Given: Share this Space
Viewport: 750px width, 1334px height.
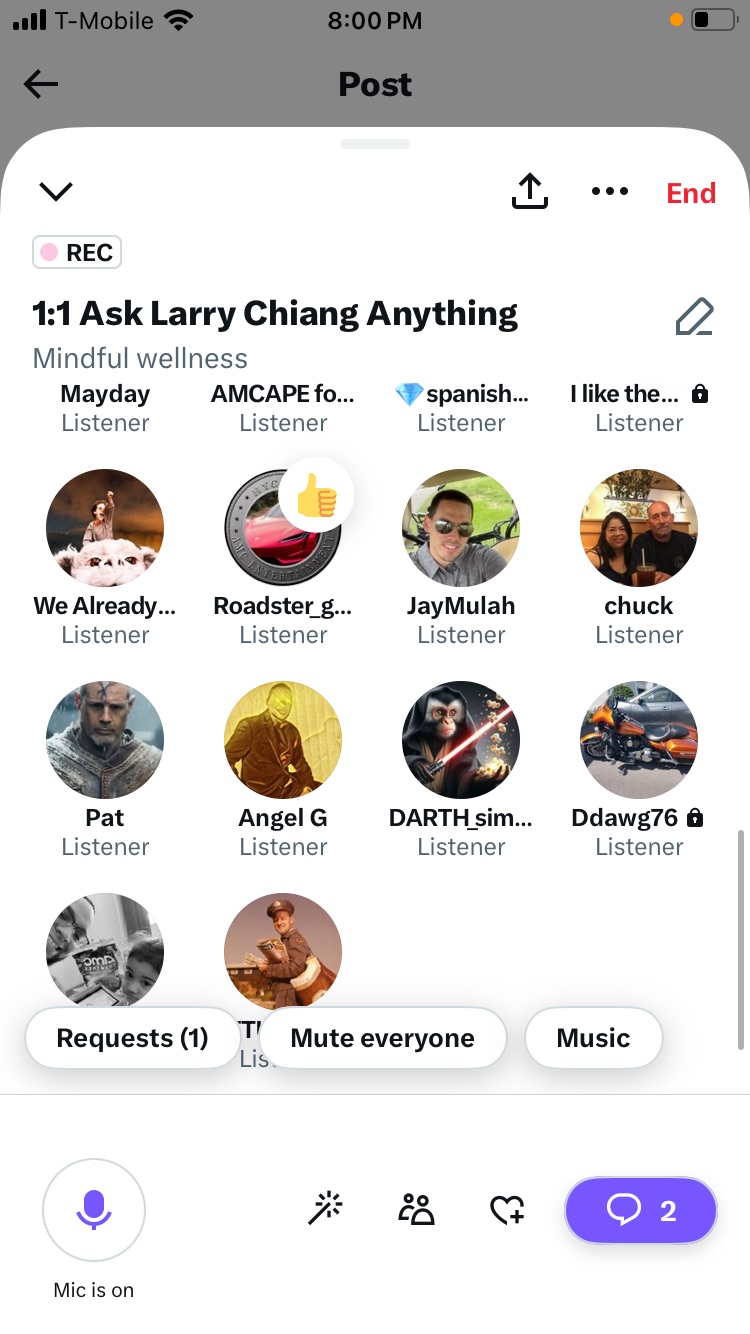Looking at the screenshot, I should pyautogui.click(x=529, y=191).
